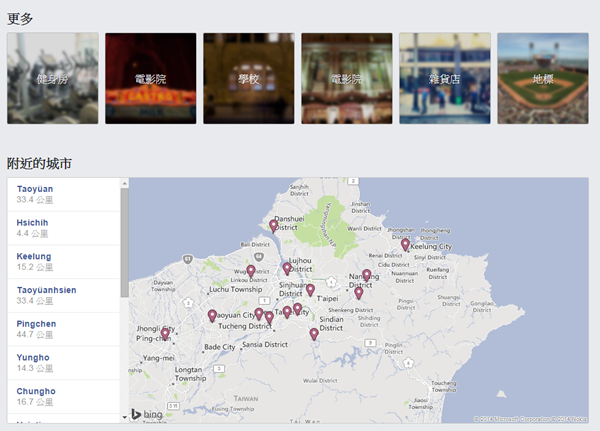Tap the city list's down scroll arrow
600x431 pixels.
(125, 415)
